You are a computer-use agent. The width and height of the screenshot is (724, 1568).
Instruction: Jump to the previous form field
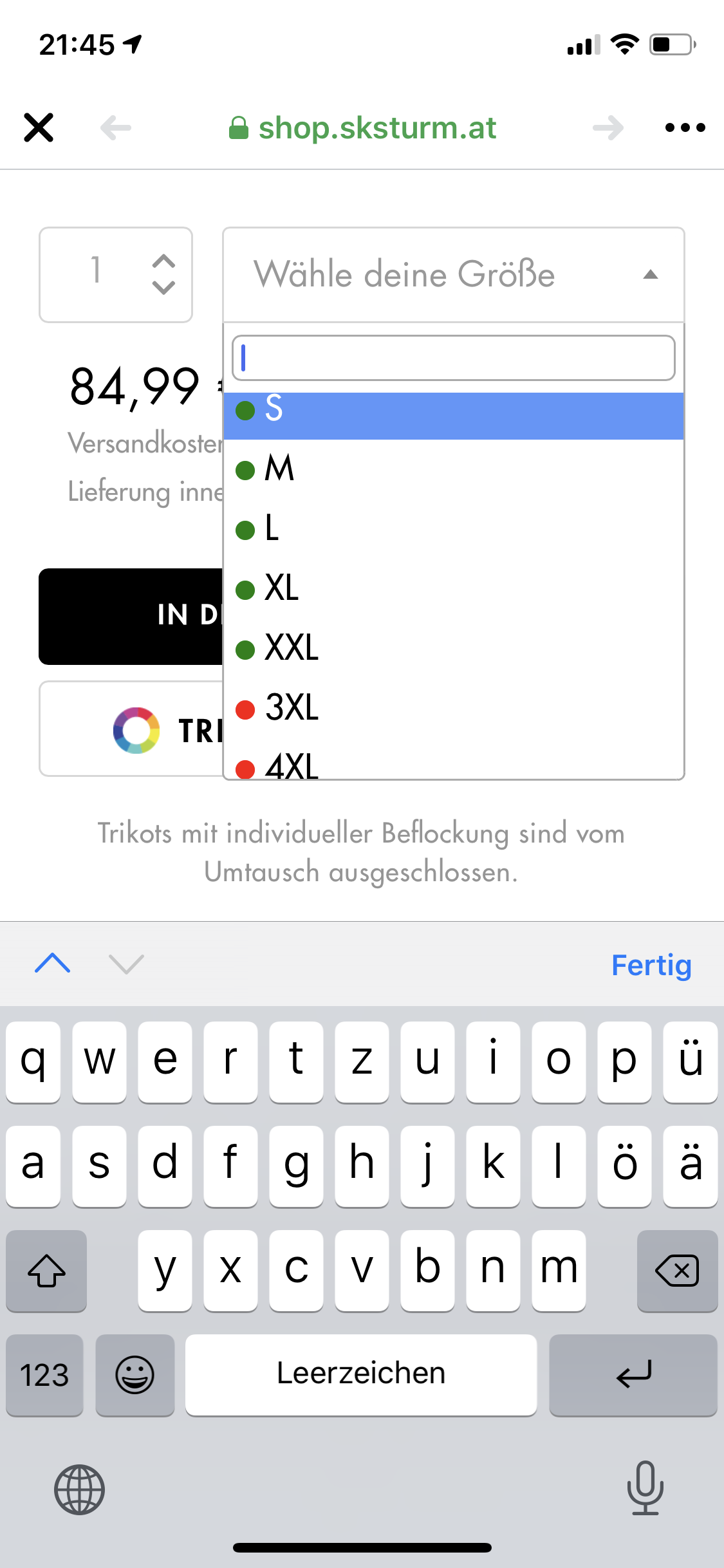tap(53, 964)
